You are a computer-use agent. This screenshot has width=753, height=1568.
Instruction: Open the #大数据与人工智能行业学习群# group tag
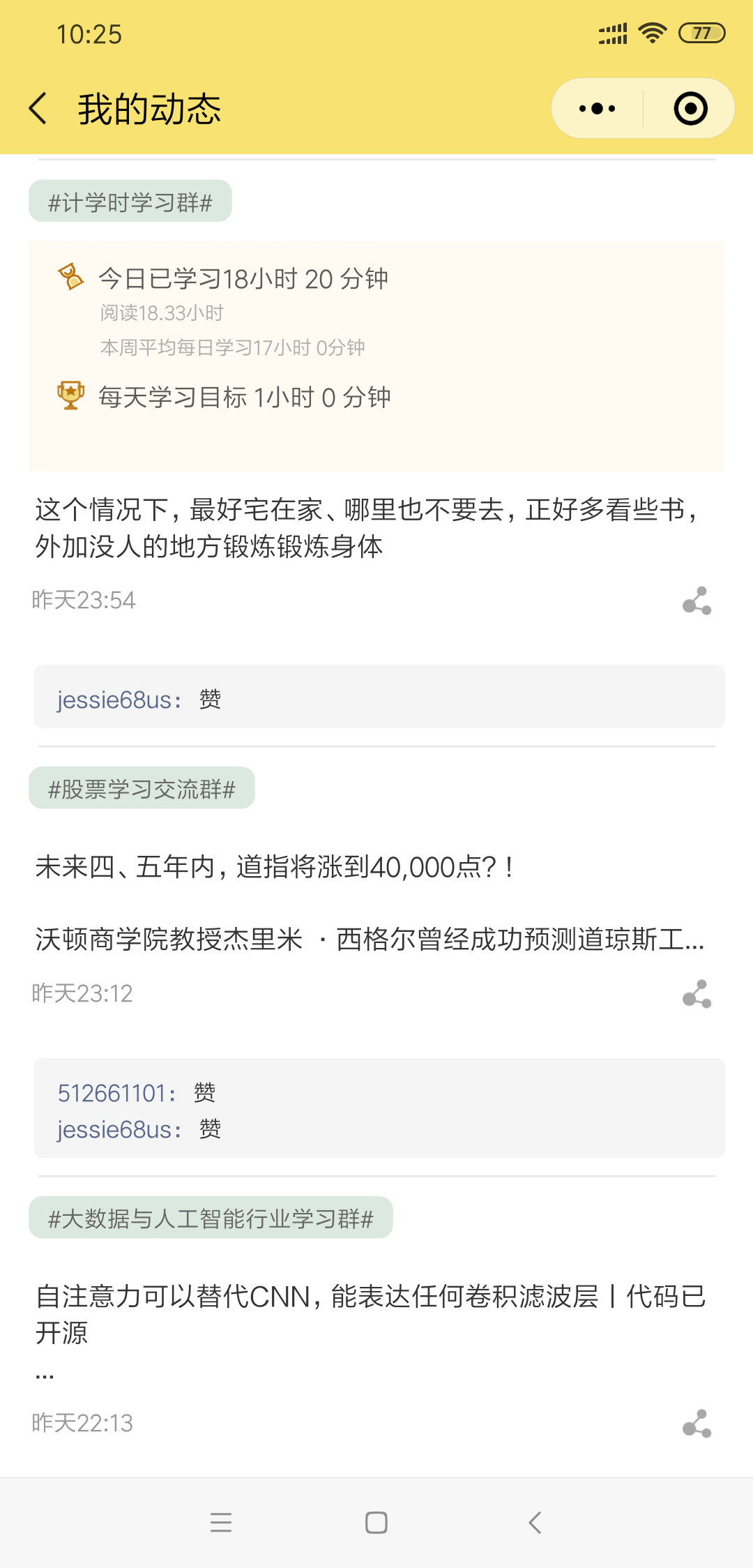211,1219
